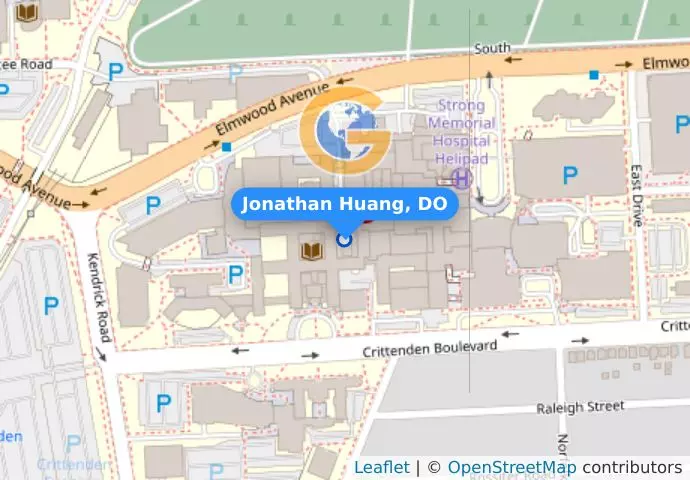690x480 pixels.
Task: Open the Leaflet attribution link
Action: (x=381, y=467)
